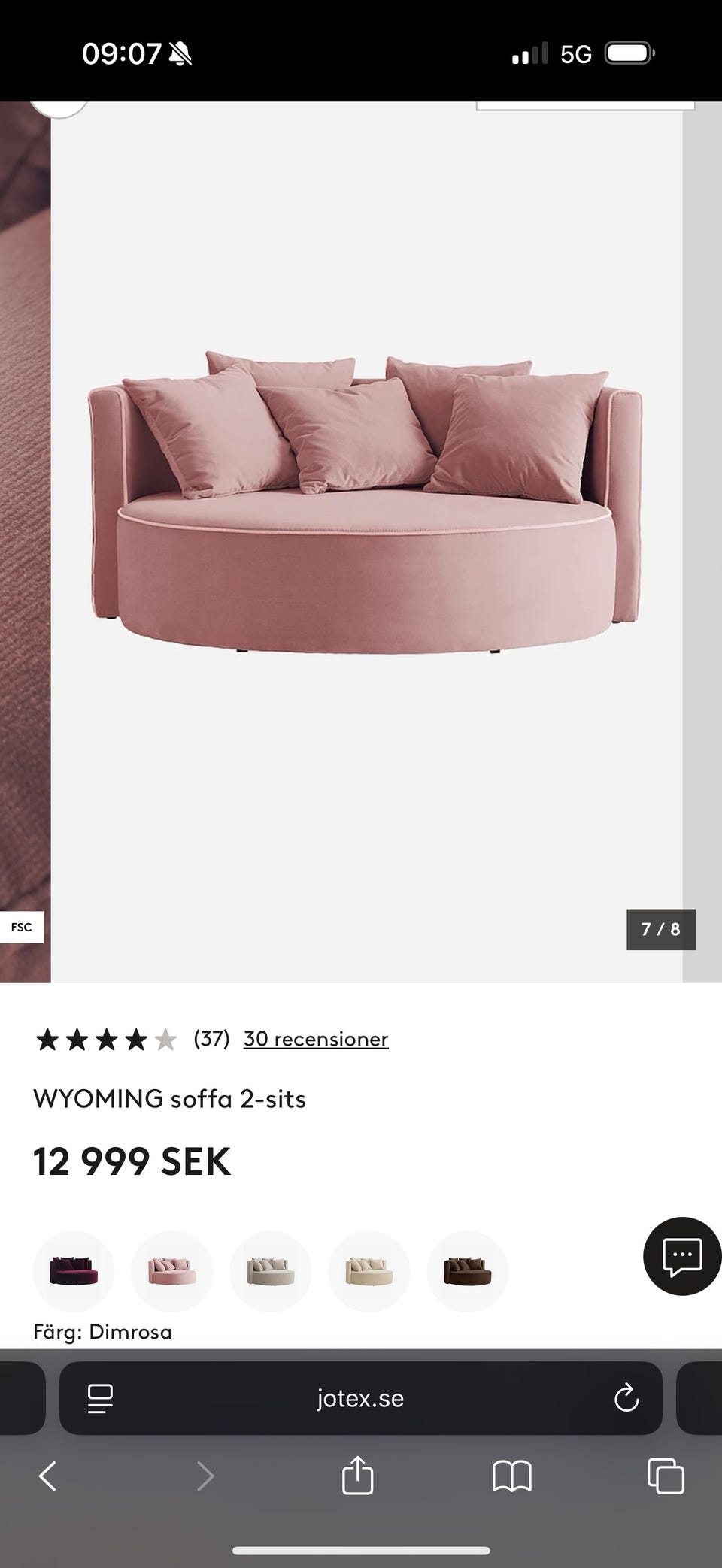Select the dusty pink sofa color
This screenshot has width=722, height=1568.
(x=172, y=1271)
